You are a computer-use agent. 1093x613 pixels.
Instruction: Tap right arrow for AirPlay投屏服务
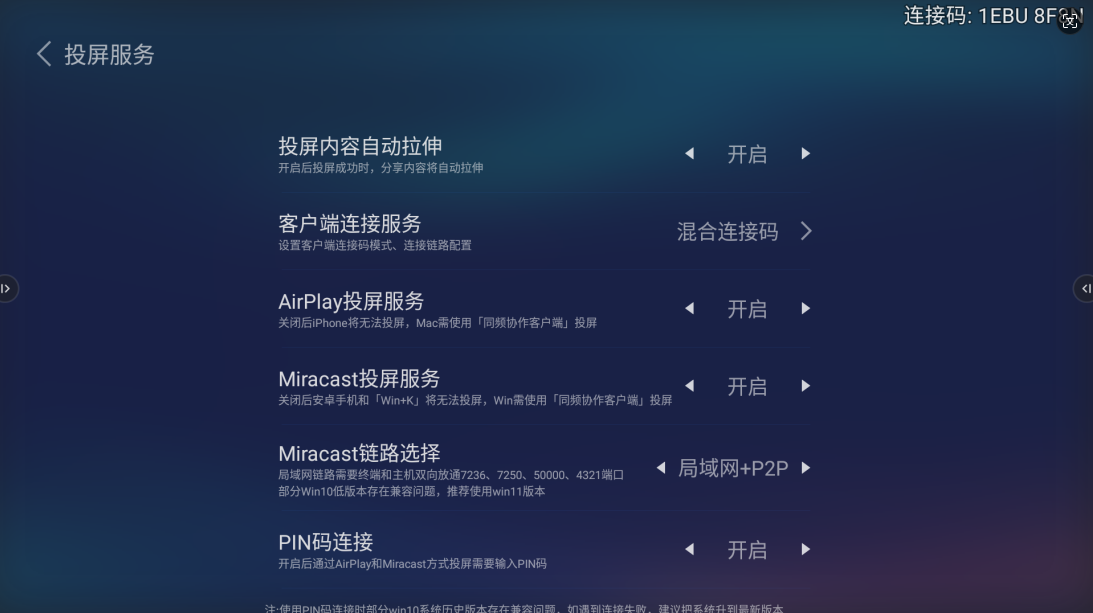806,309
